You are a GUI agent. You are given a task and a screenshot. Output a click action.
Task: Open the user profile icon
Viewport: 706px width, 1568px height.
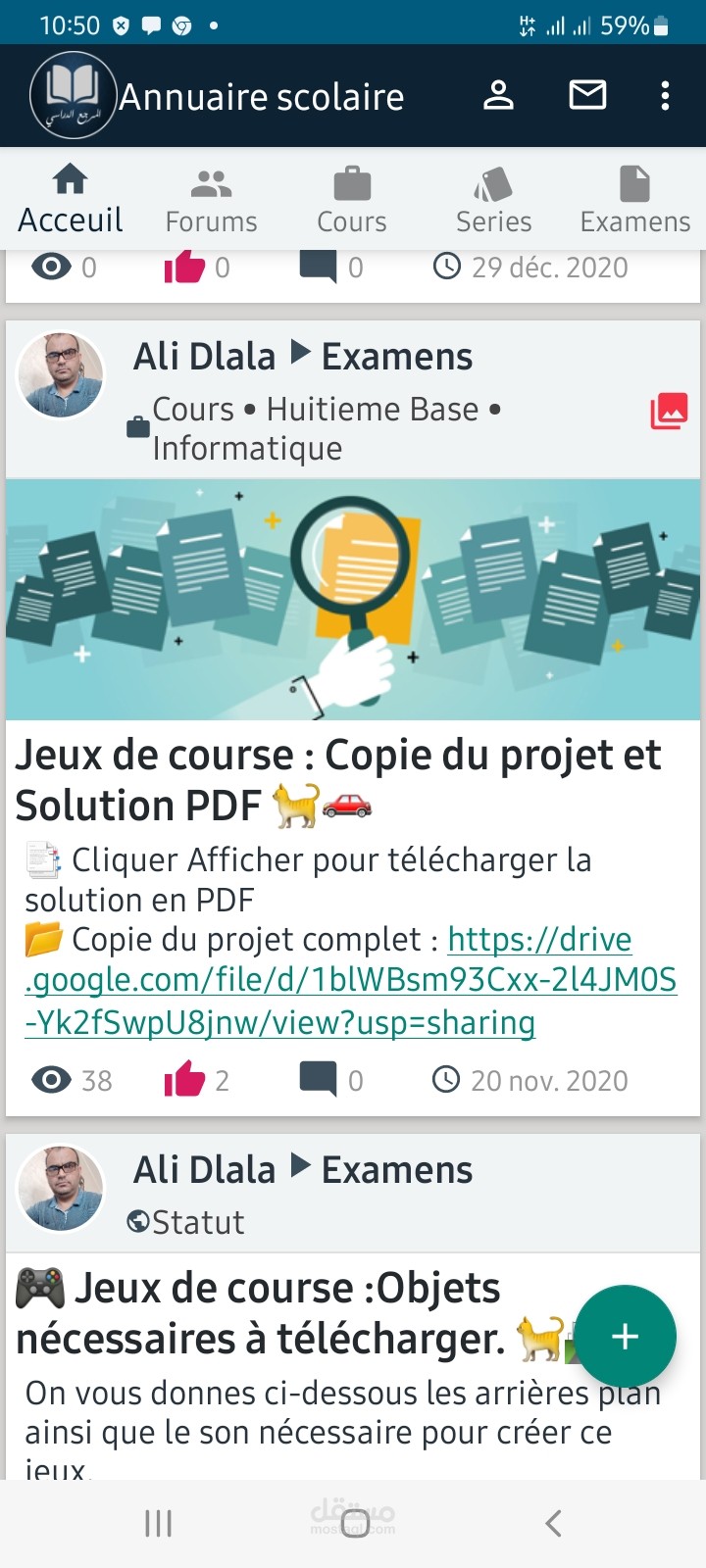pos(498,95)
